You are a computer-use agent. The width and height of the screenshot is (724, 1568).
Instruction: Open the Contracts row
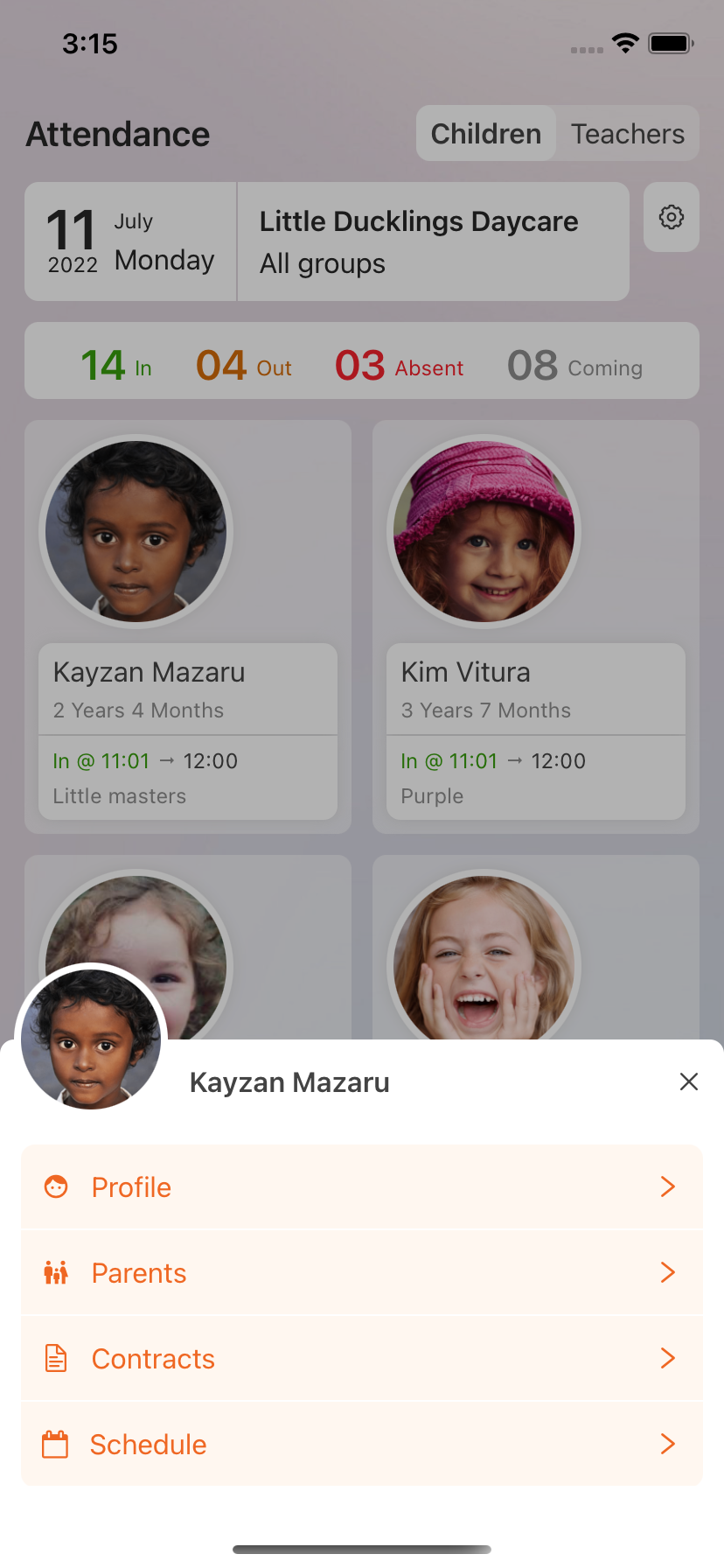coord(362,1359)
